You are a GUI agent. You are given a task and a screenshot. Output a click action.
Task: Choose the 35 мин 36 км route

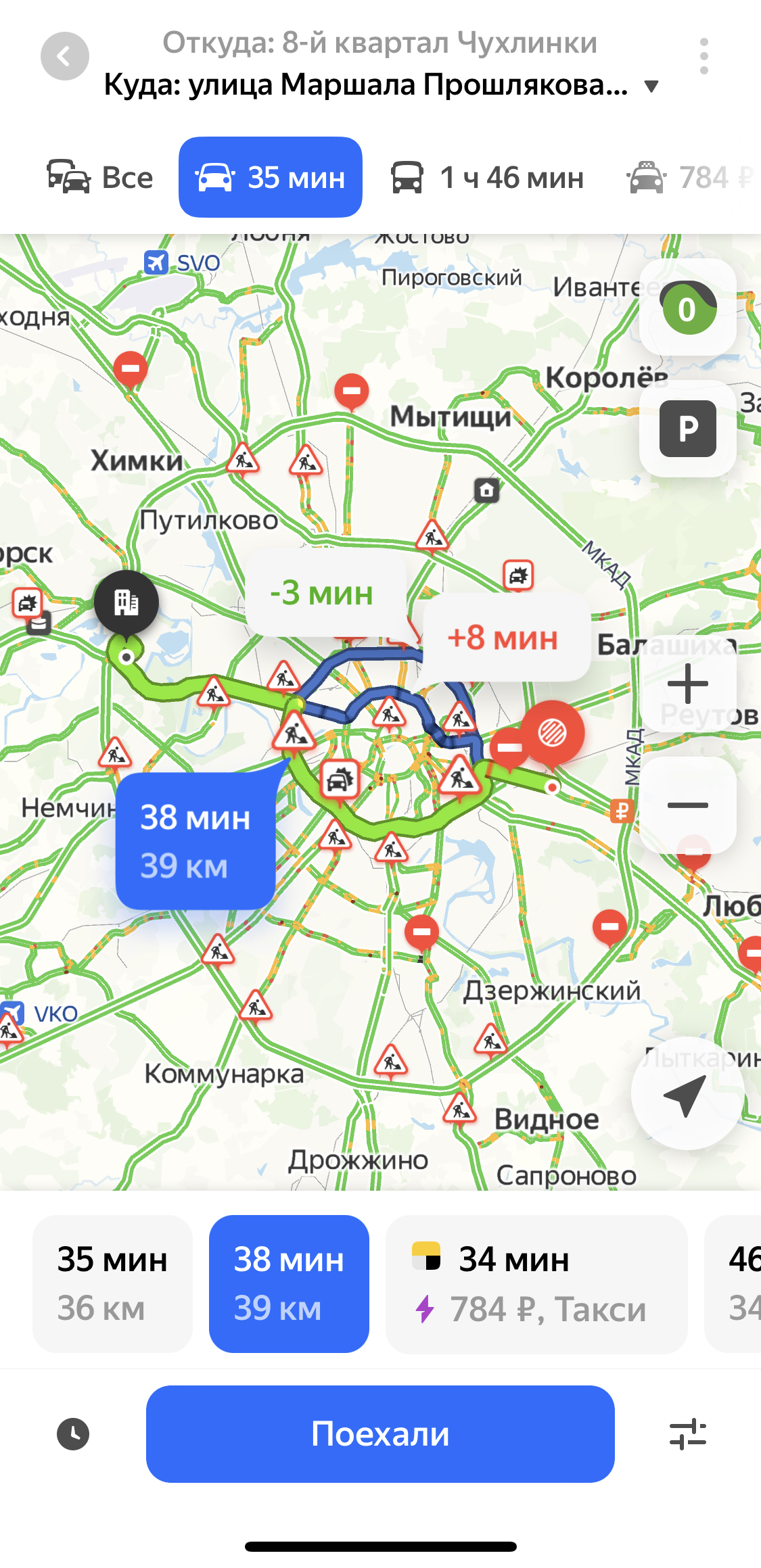(112, 1283)
